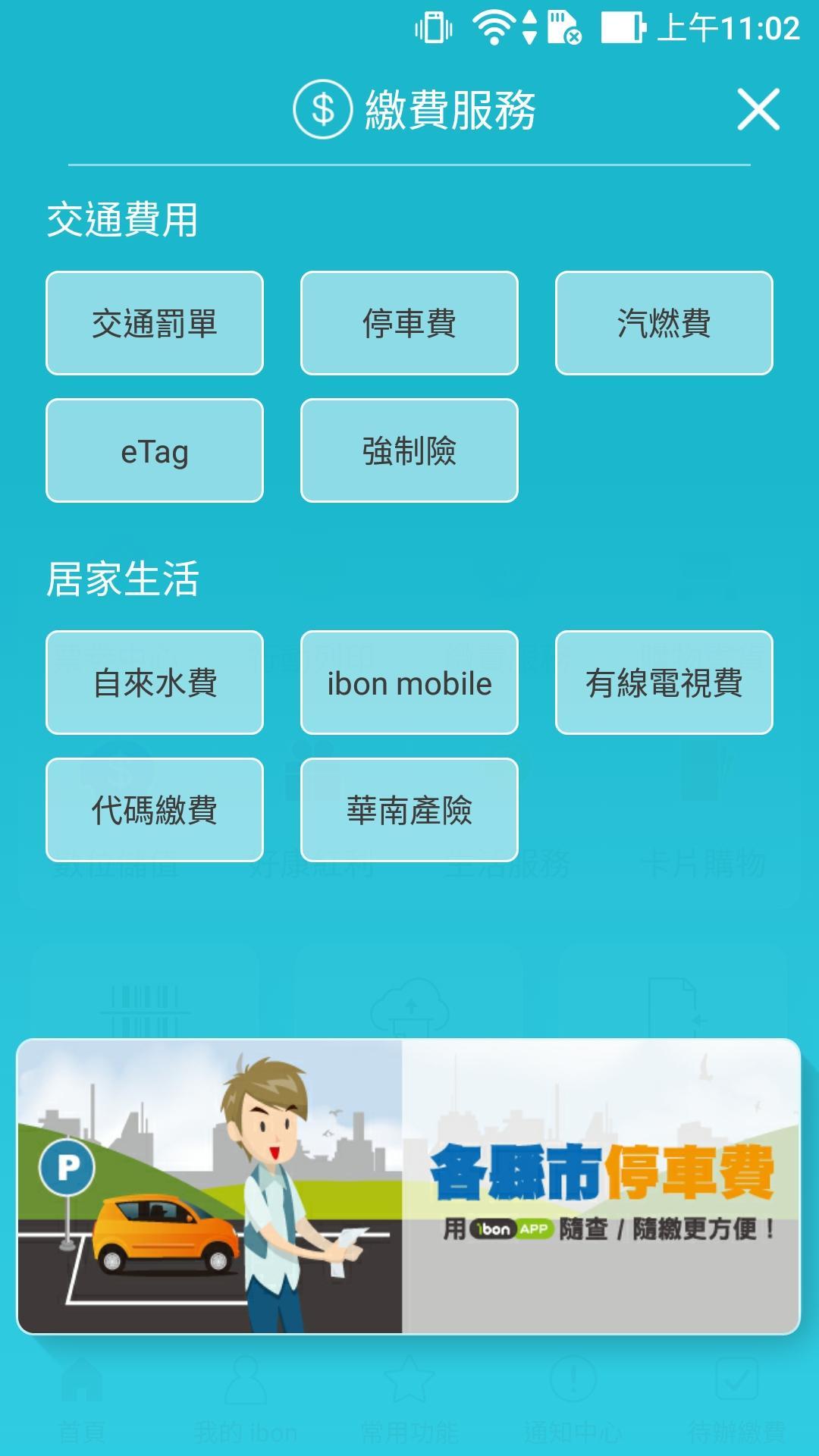Choose 華南產險 payment

[409, 810]
